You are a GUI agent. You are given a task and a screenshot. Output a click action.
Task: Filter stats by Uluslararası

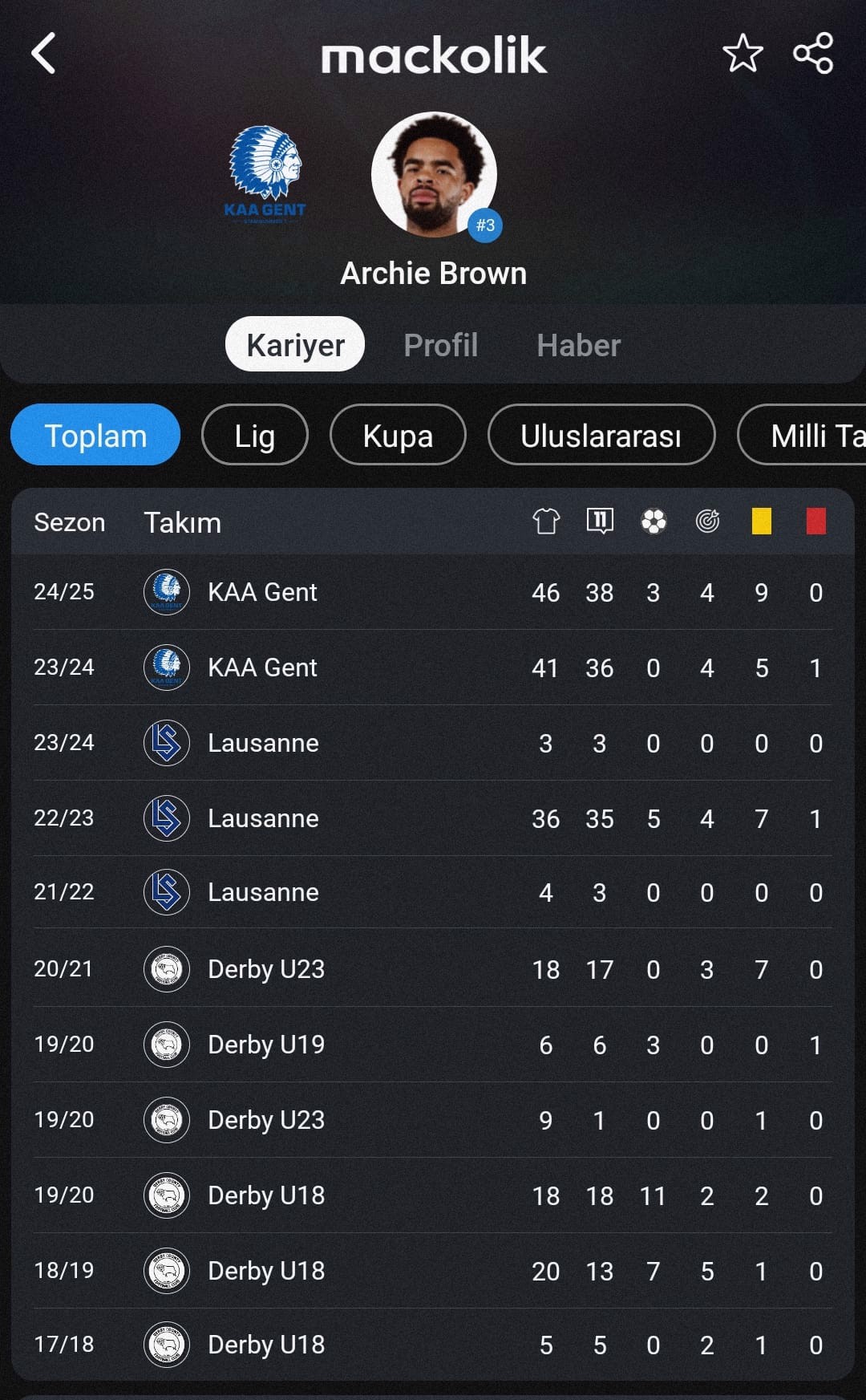tap(601, 435)
